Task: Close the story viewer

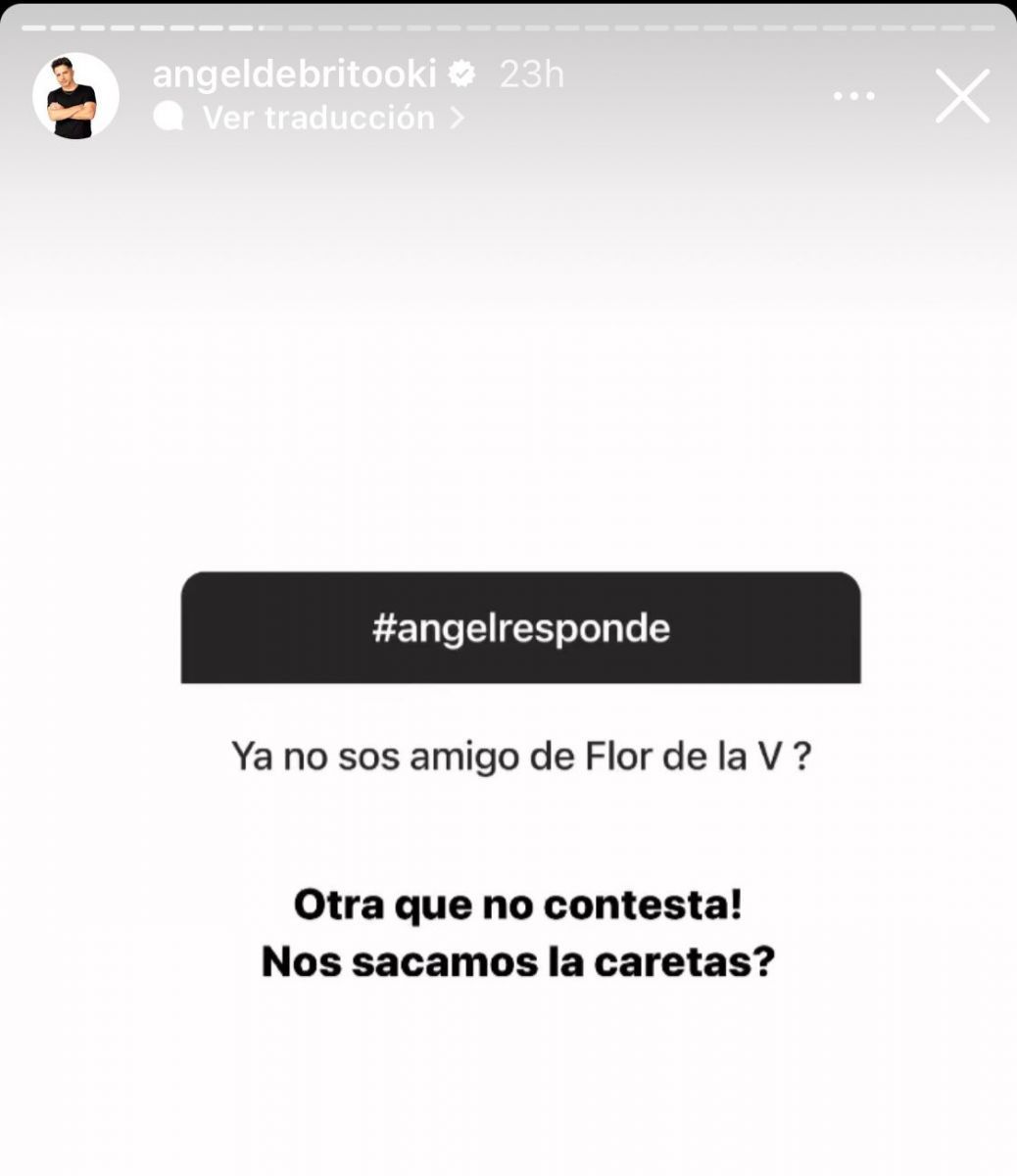Action: [x=962, y=96]
